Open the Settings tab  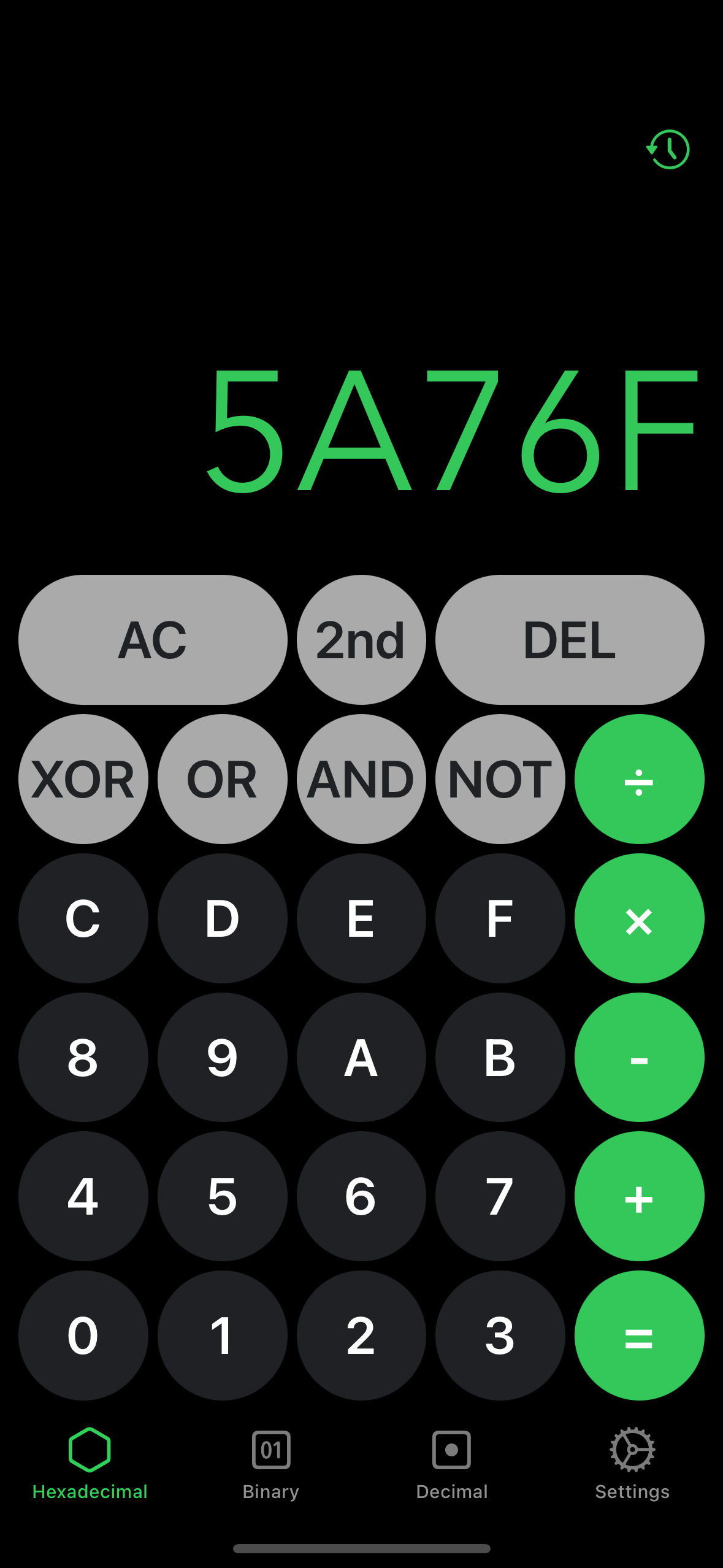coord(632,1464)
